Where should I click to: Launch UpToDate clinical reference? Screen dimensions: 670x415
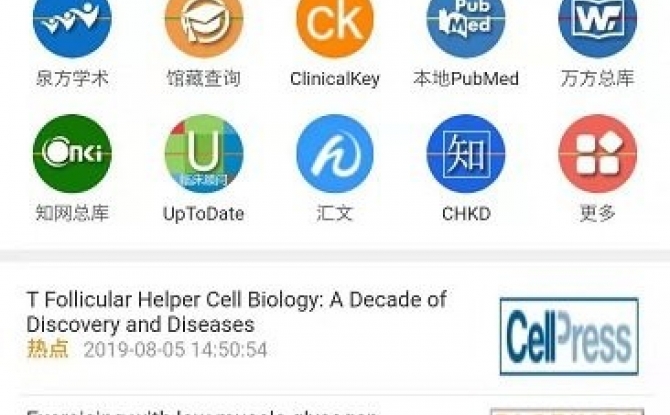tap(204, 155)
